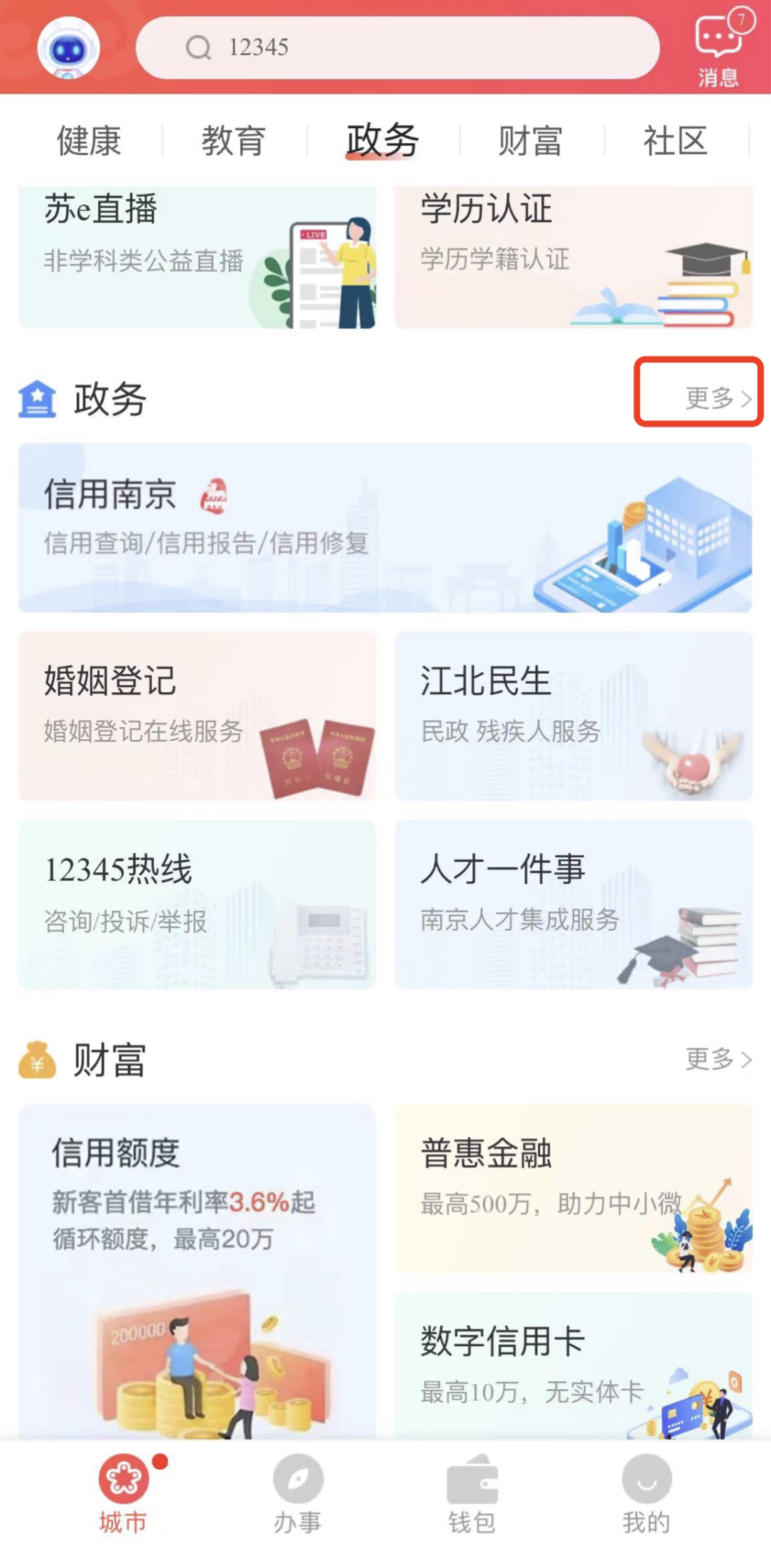Switch to the 健康 tab

89,141
